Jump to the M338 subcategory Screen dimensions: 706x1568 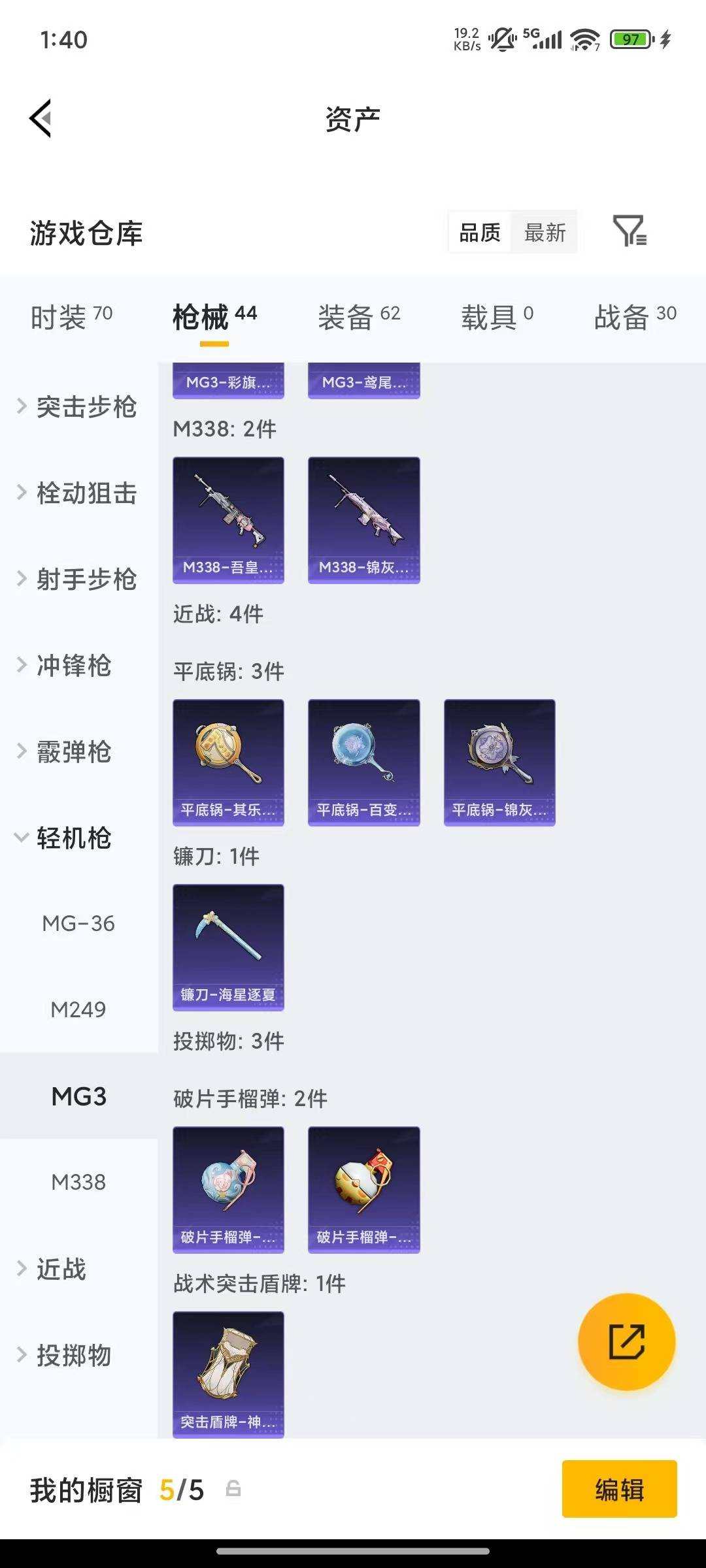78,1182
